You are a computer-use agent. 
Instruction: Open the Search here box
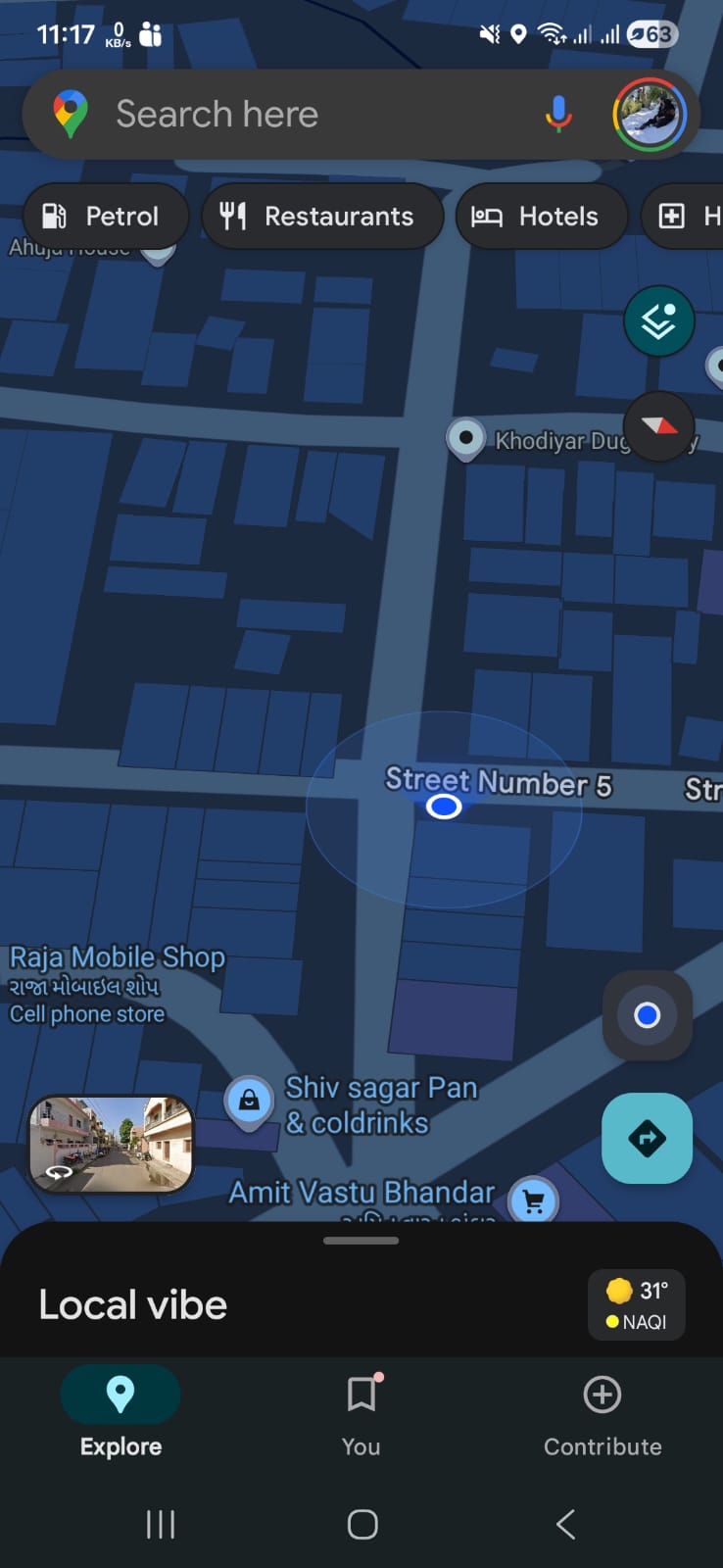tap(294, 115)
